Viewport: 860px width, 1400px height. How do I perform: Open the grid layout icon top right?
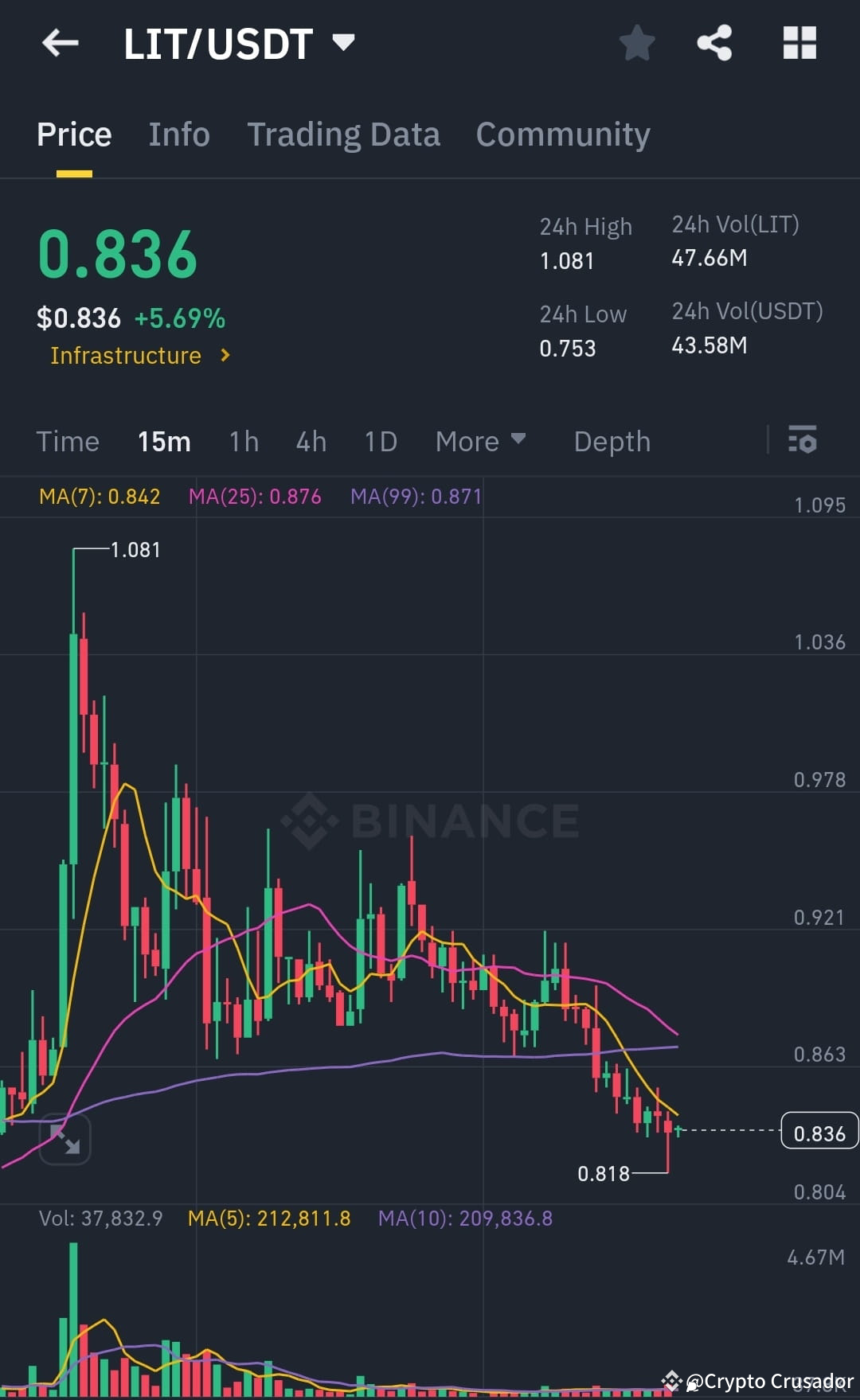point(799,44)
